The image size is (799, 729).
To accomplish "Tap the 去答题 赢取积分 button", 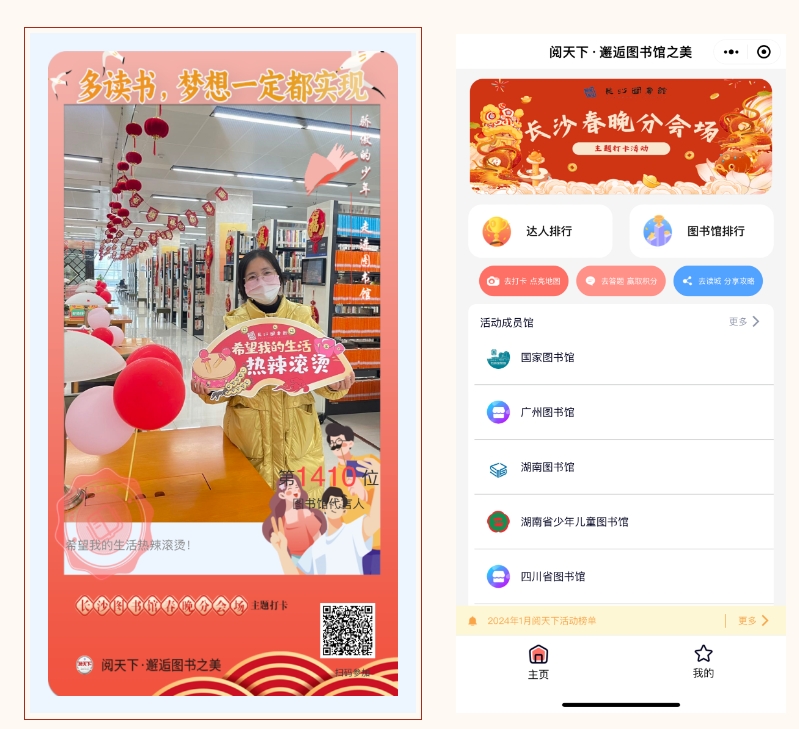I will tap(621, 281).
